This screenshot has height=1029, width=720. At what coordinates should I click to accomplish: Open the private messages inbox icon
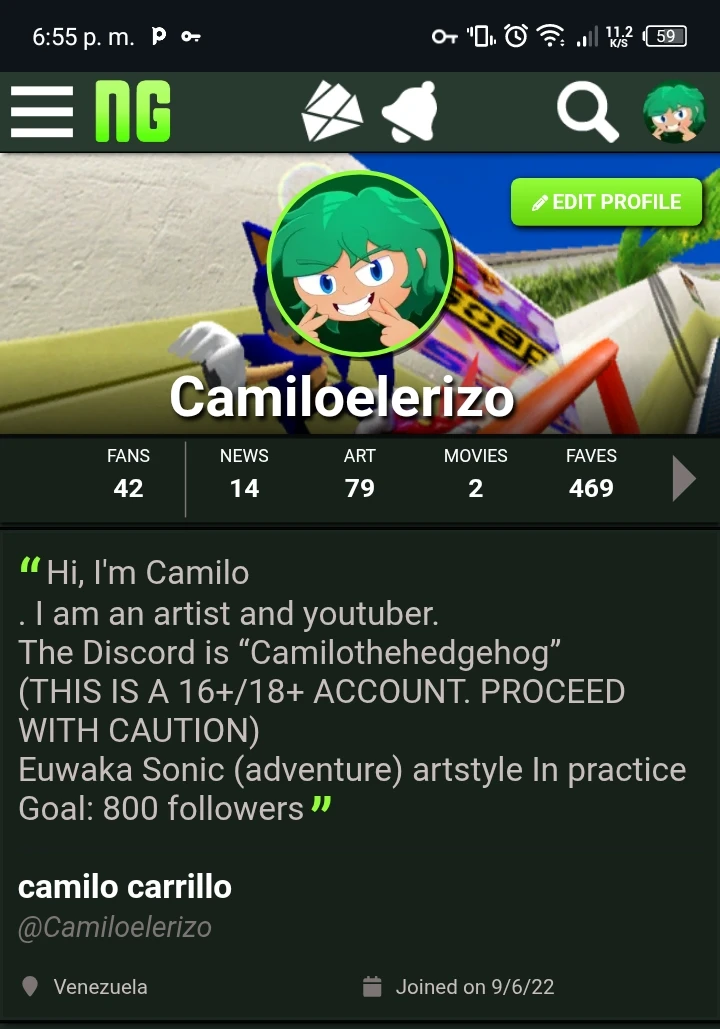(332, 111)
